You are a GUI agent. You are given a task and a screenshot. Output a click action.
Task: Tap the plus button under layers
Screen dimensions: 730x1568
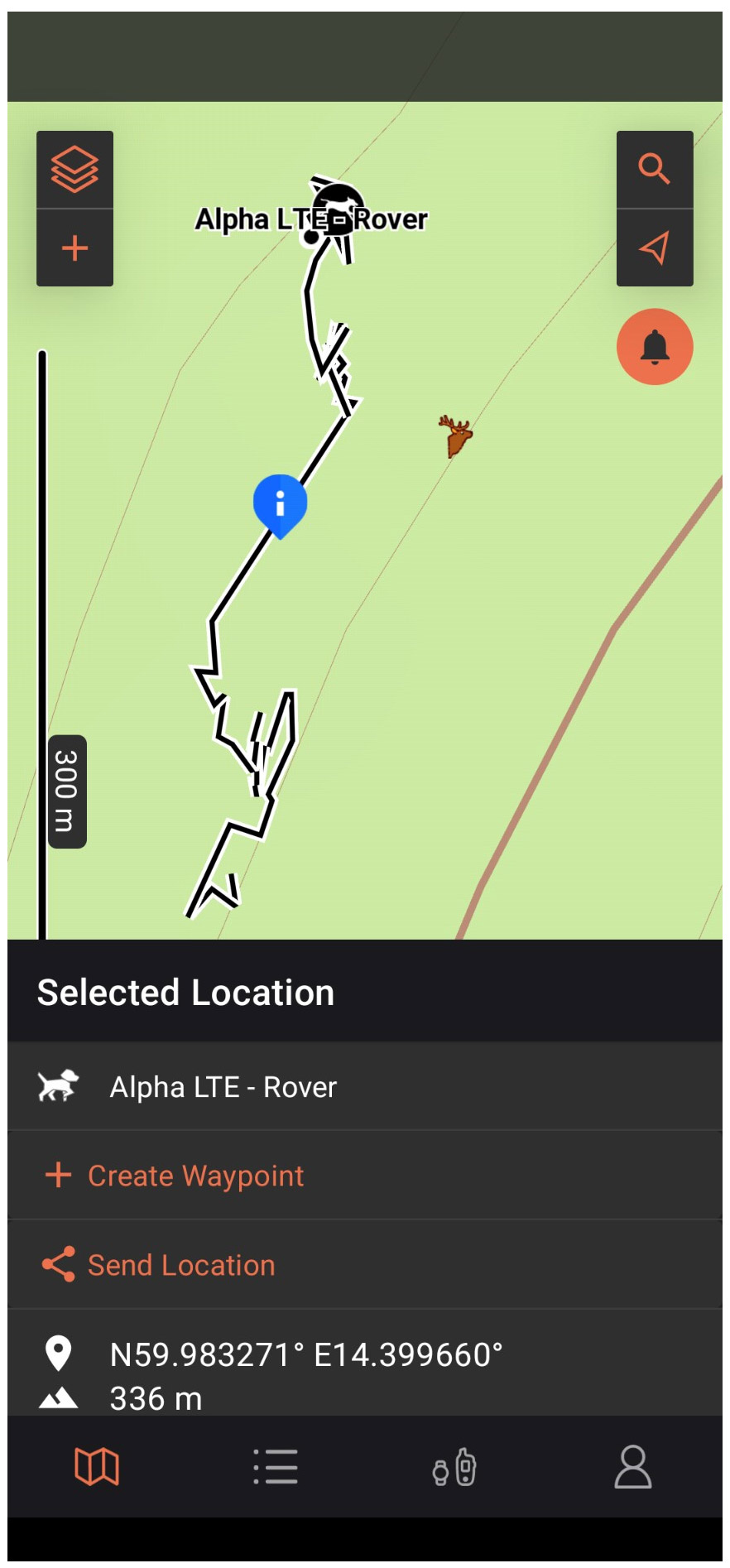coord(74,248)
